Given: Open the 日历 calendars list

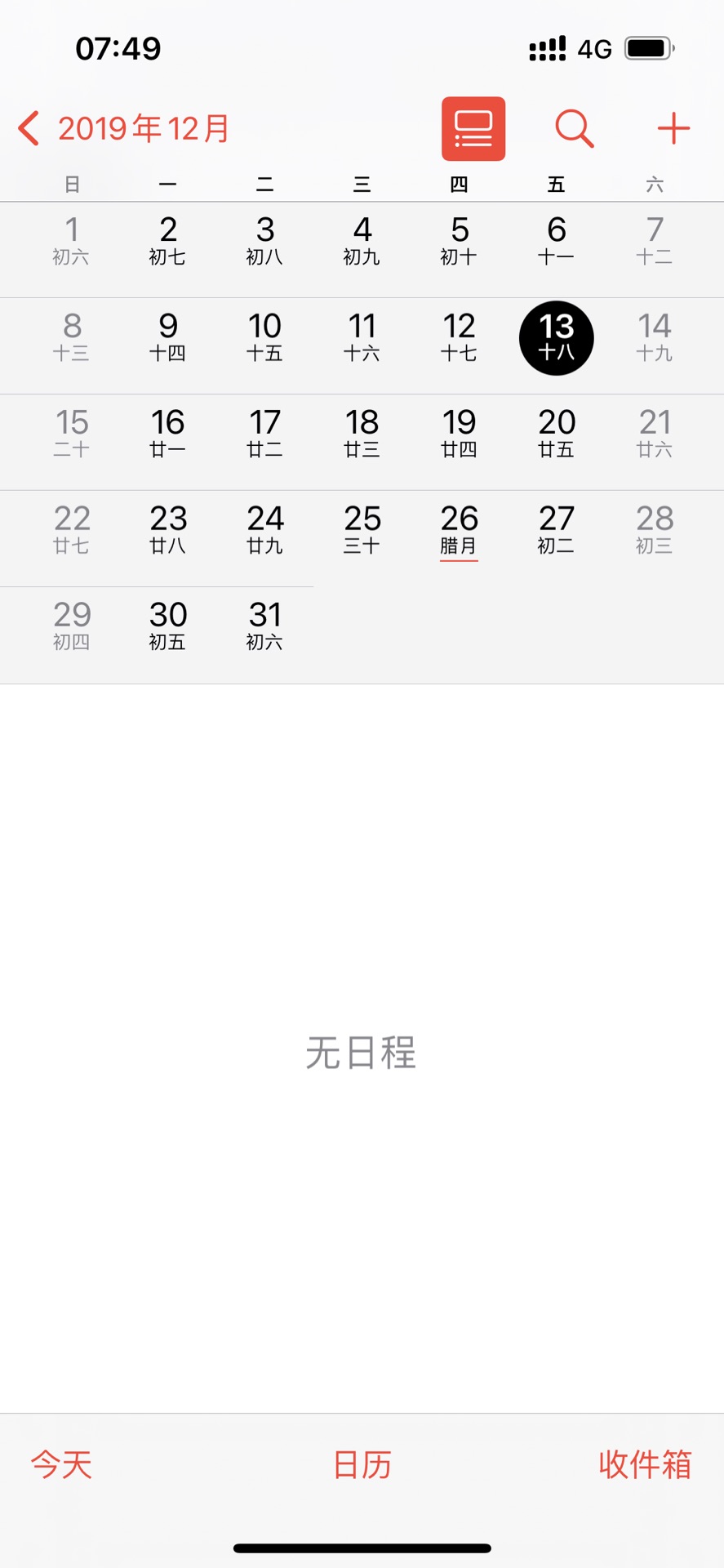Looking at the screenshot, I should [362, 1464].
